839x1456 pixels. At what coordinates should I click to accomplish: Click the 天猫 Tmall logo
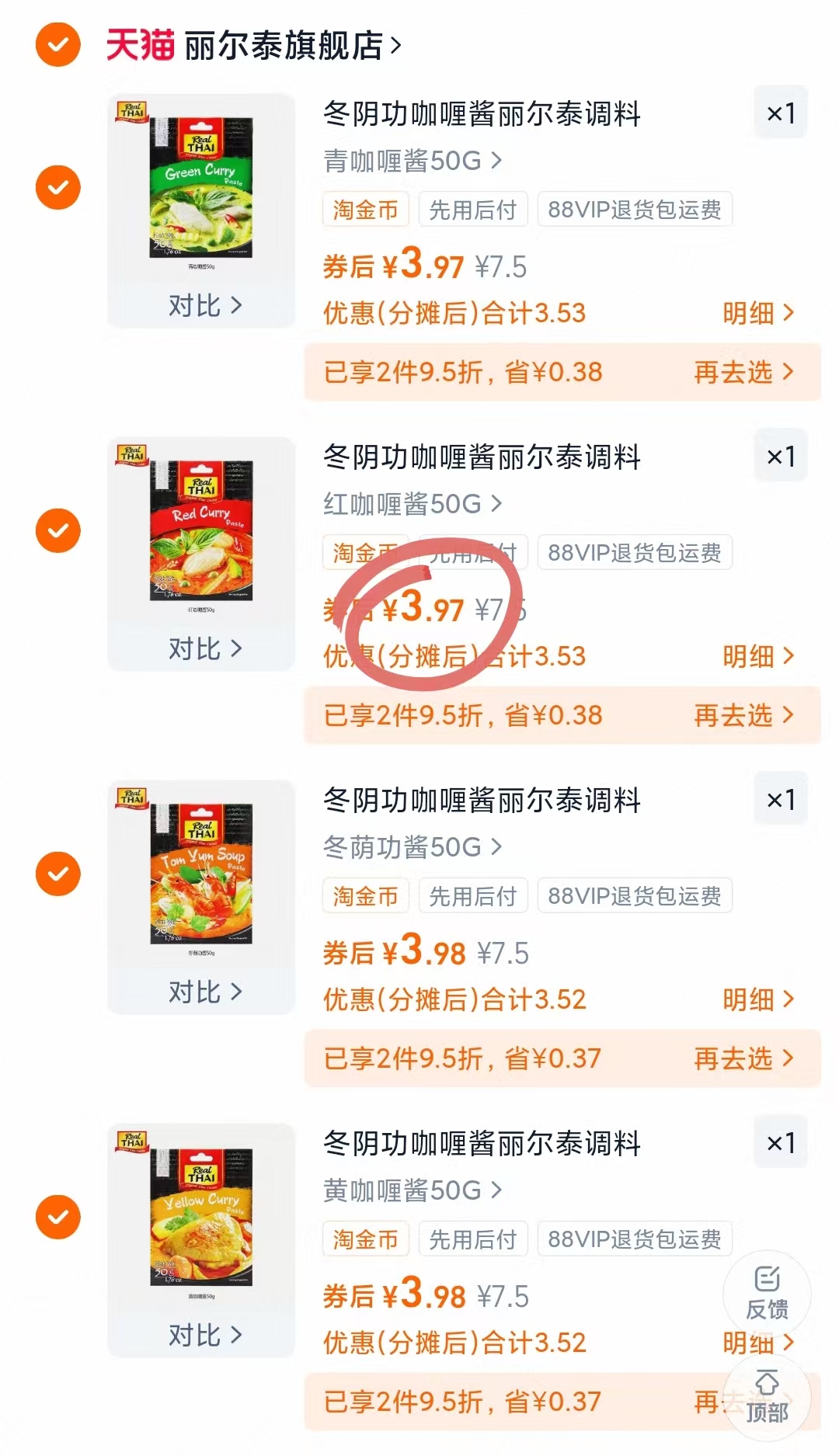pyautogui.click(x=138, y=47)
